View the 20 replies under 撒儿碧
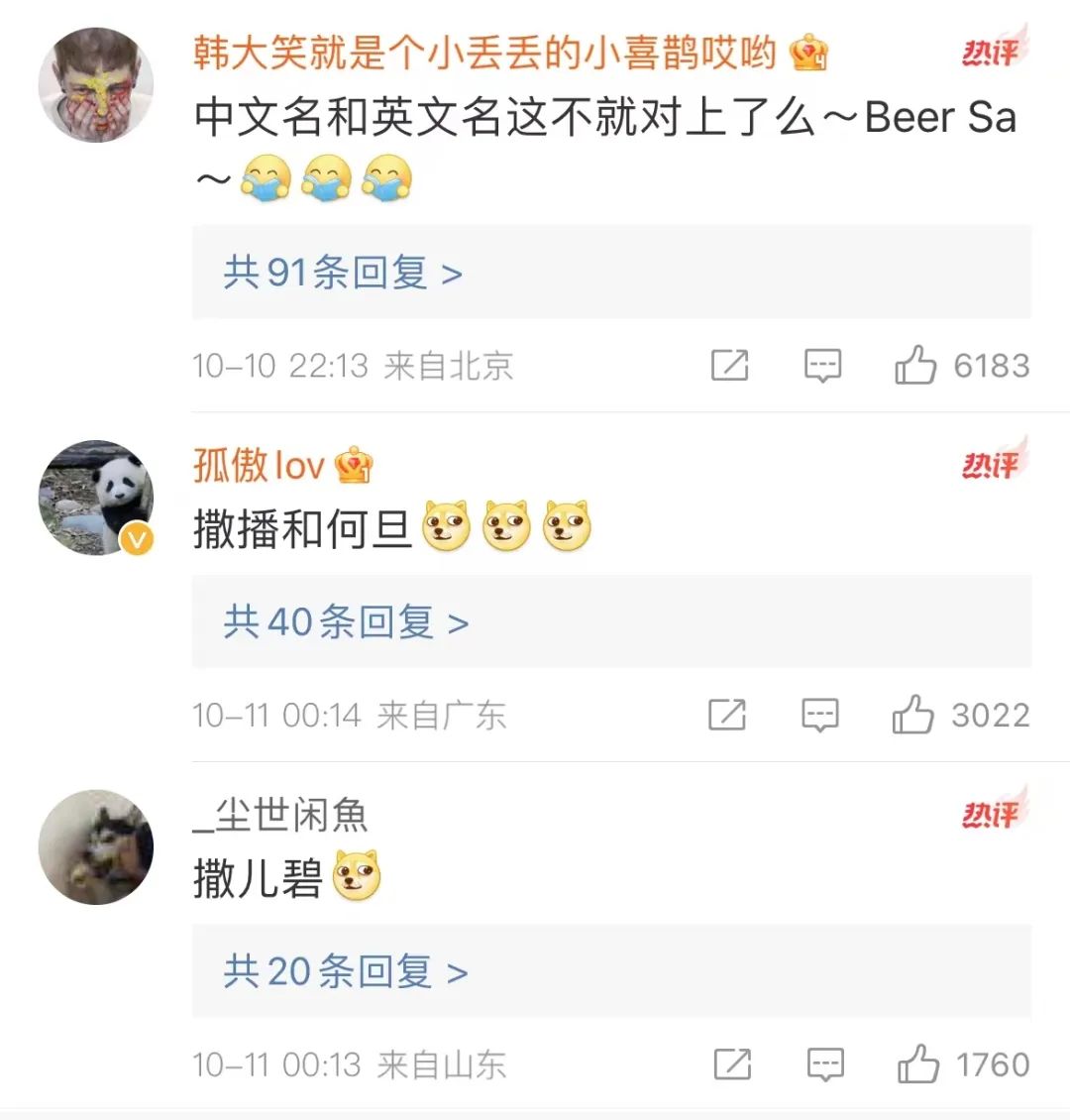Screen dimensions: 1070x1120 click(345, 972)
